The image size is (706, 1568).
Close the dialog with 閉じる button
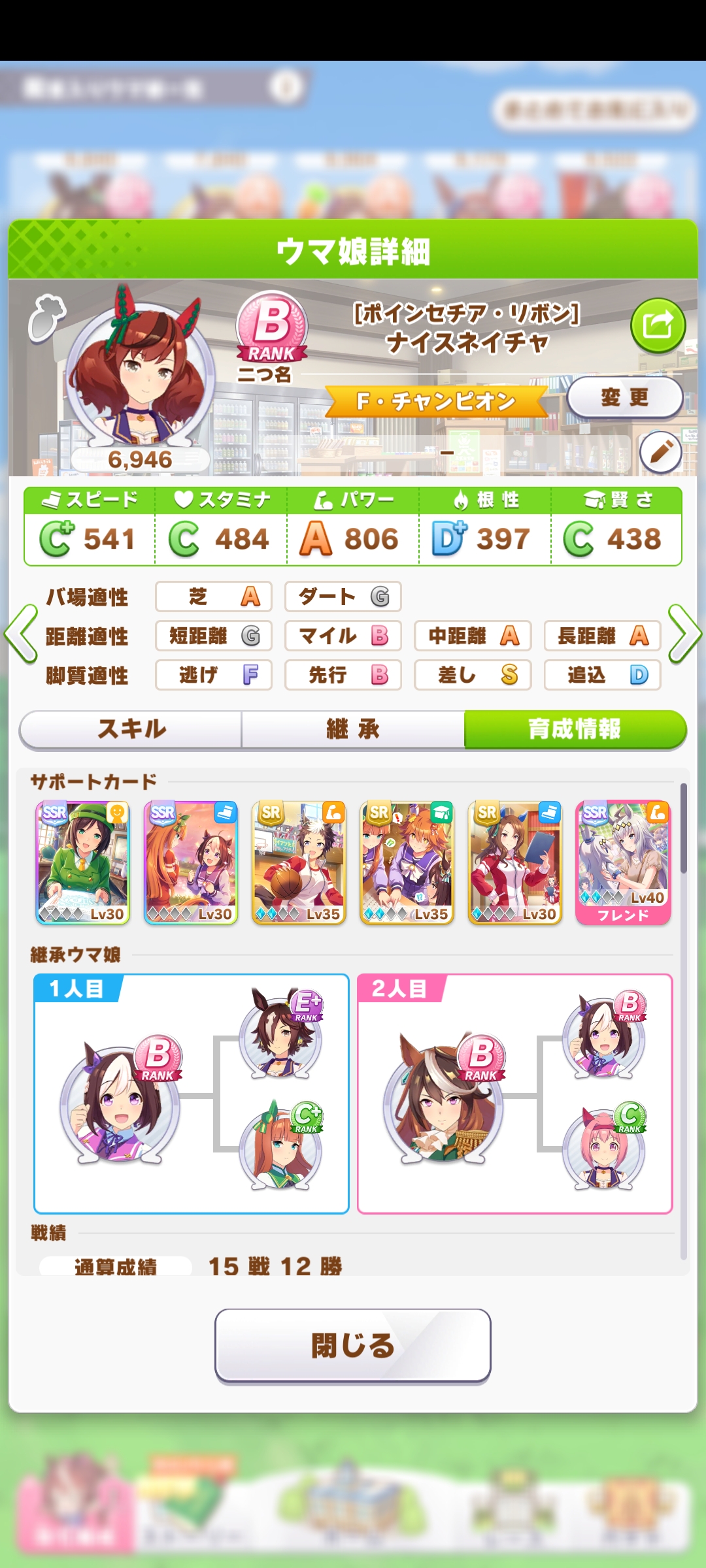click(x=353, y=1345)
